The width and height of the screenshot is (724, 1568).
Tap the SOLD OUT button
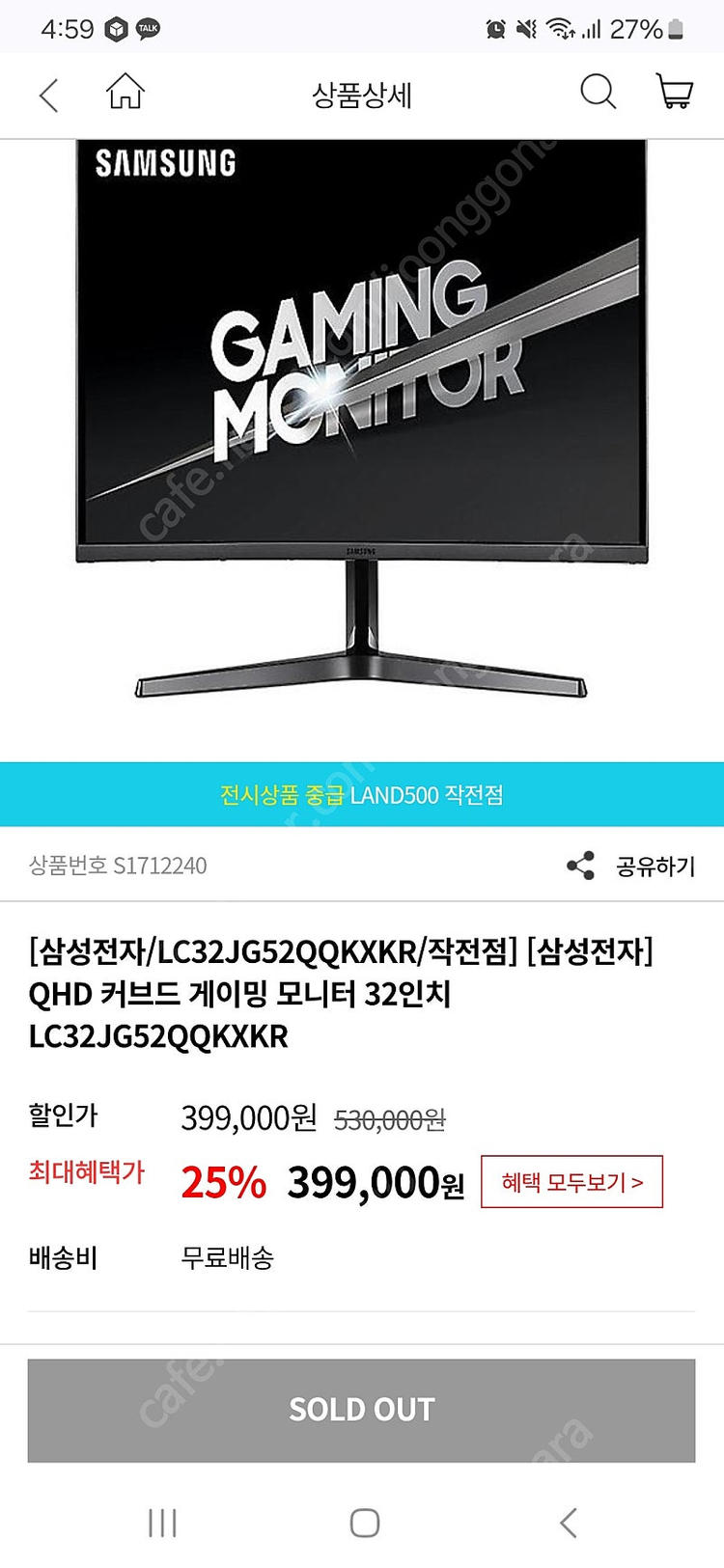[x=362, y=1409]
